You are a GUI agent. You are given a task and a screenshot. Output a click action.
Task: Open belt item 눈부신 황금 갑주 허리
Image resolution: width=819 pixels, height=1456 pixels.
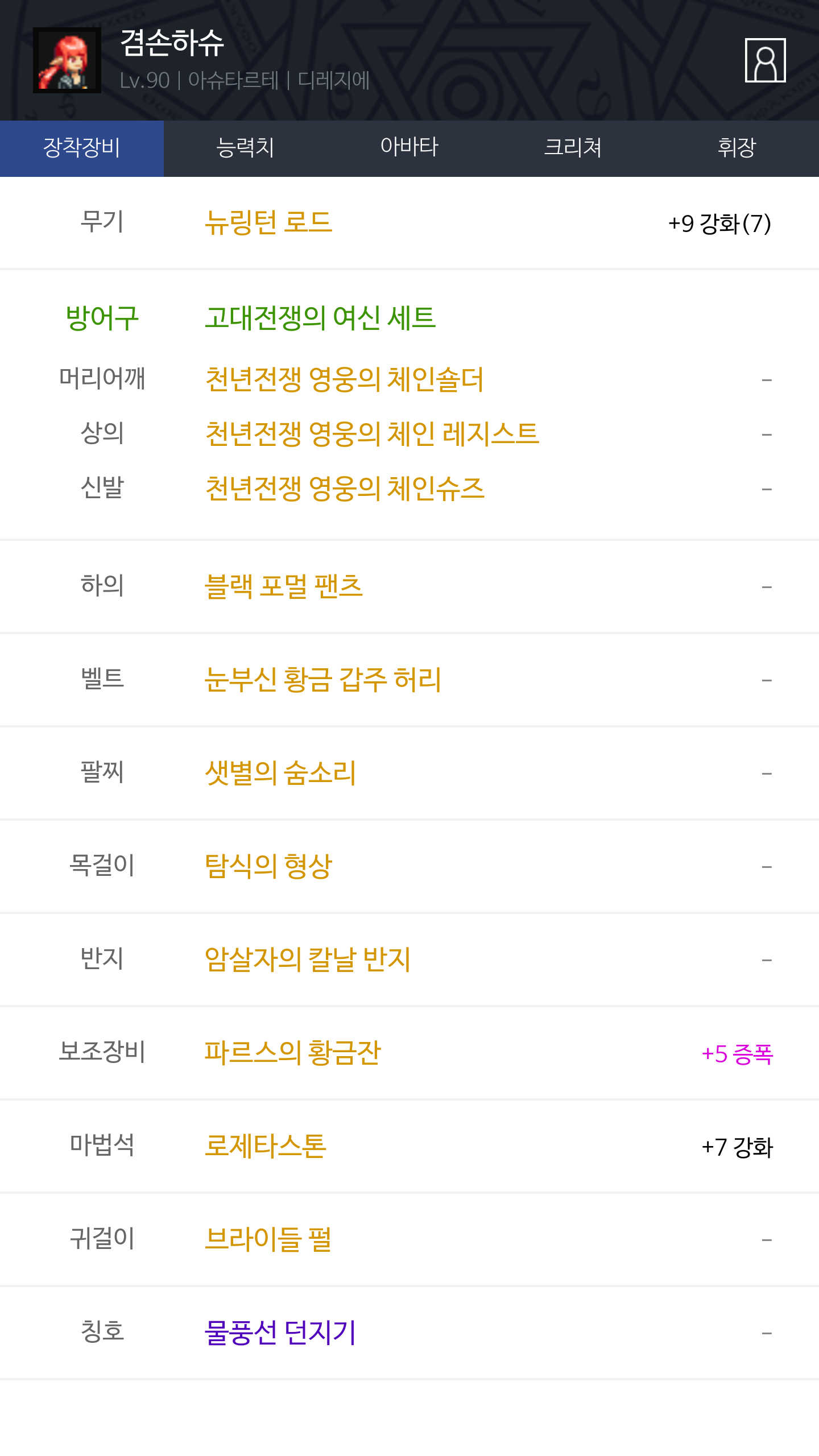(323, 679)
